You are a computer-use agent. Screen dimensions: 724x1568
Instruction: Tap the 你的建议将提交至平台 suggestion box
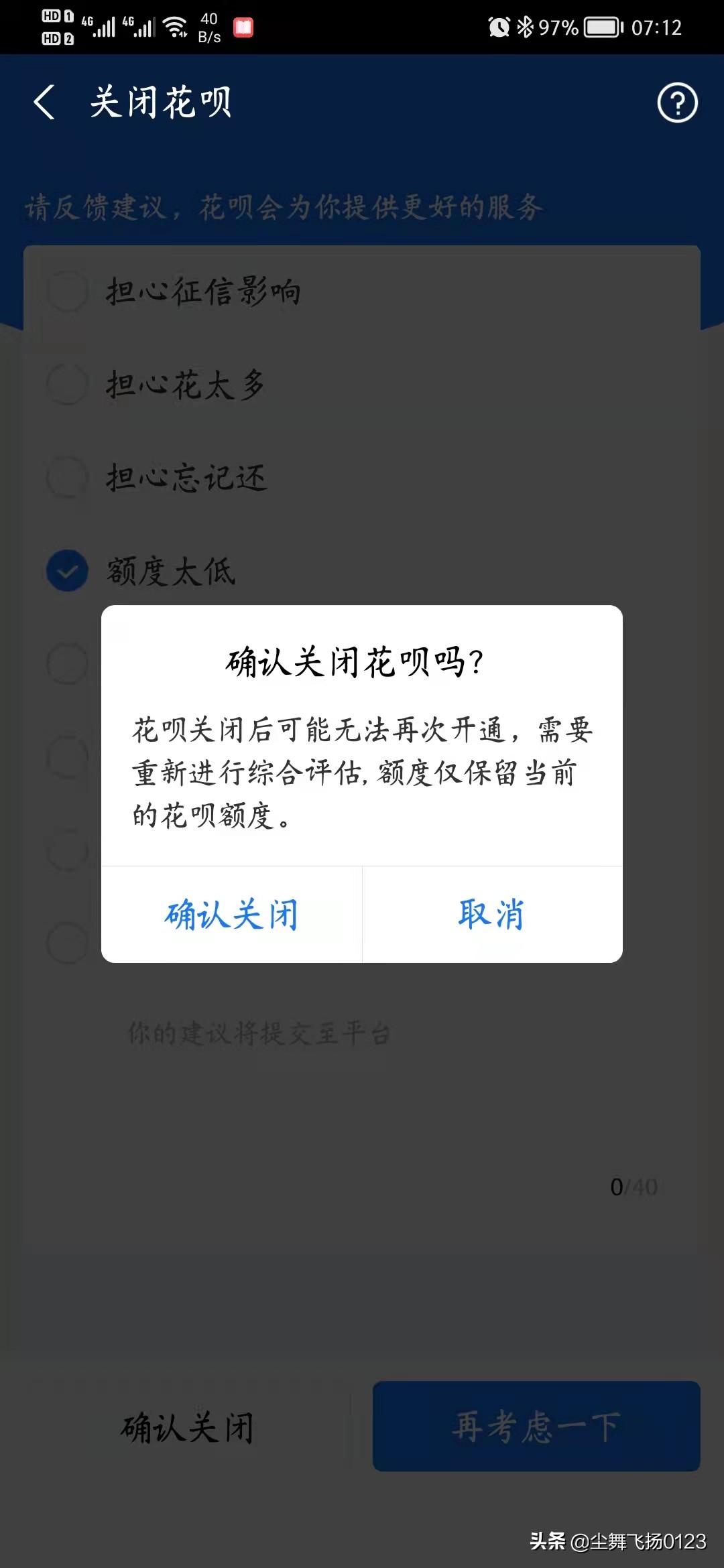(261, 1032)
